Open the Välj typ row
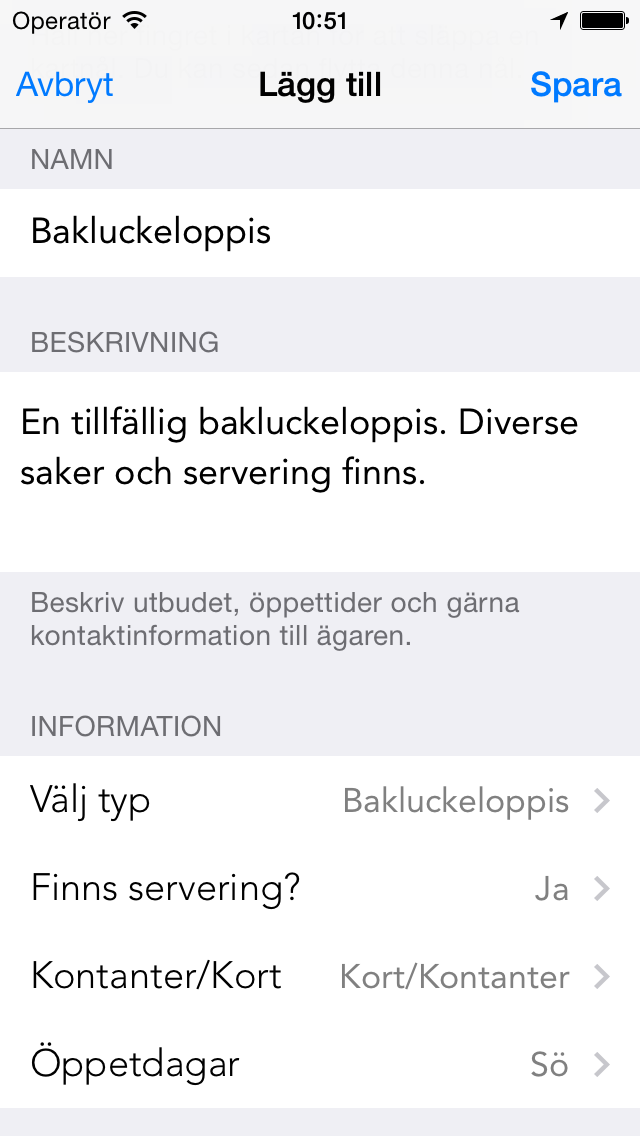The height and width of the screenshot is (1136, 640). pyautogui.click(x=320, y=801)
